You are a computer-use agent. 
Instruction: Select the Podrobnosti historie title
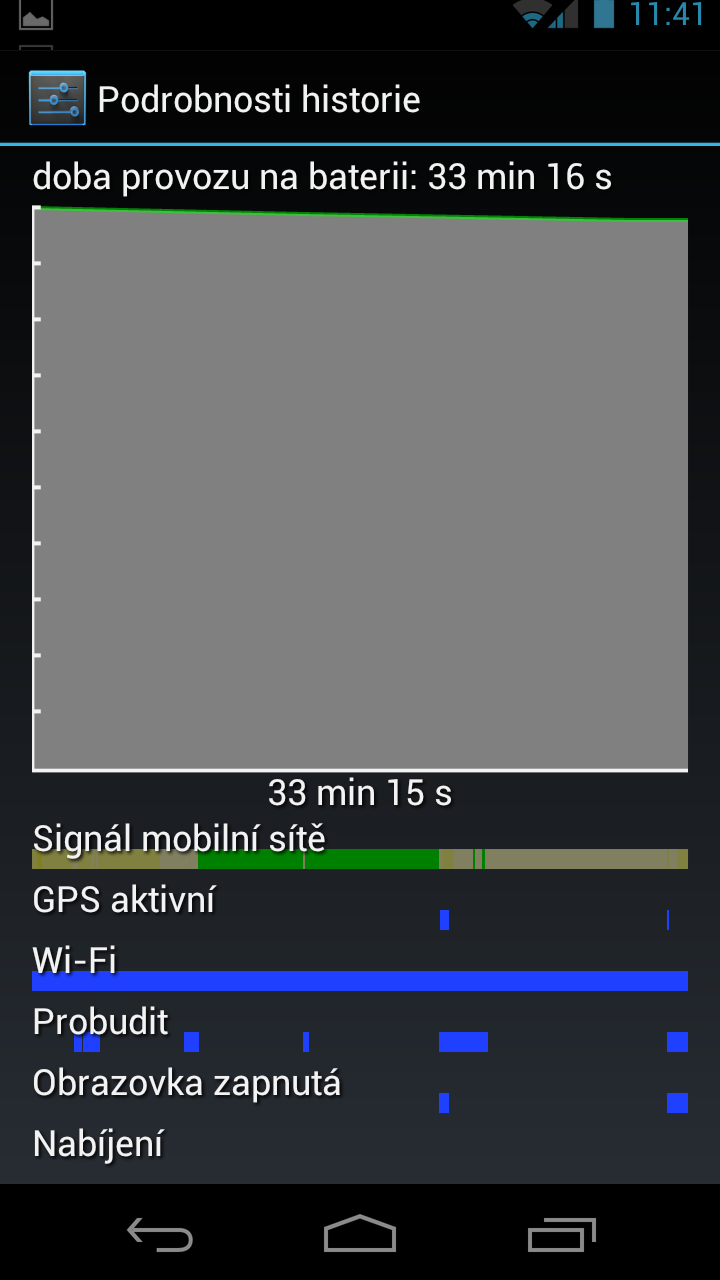click(x=257, y=98)
